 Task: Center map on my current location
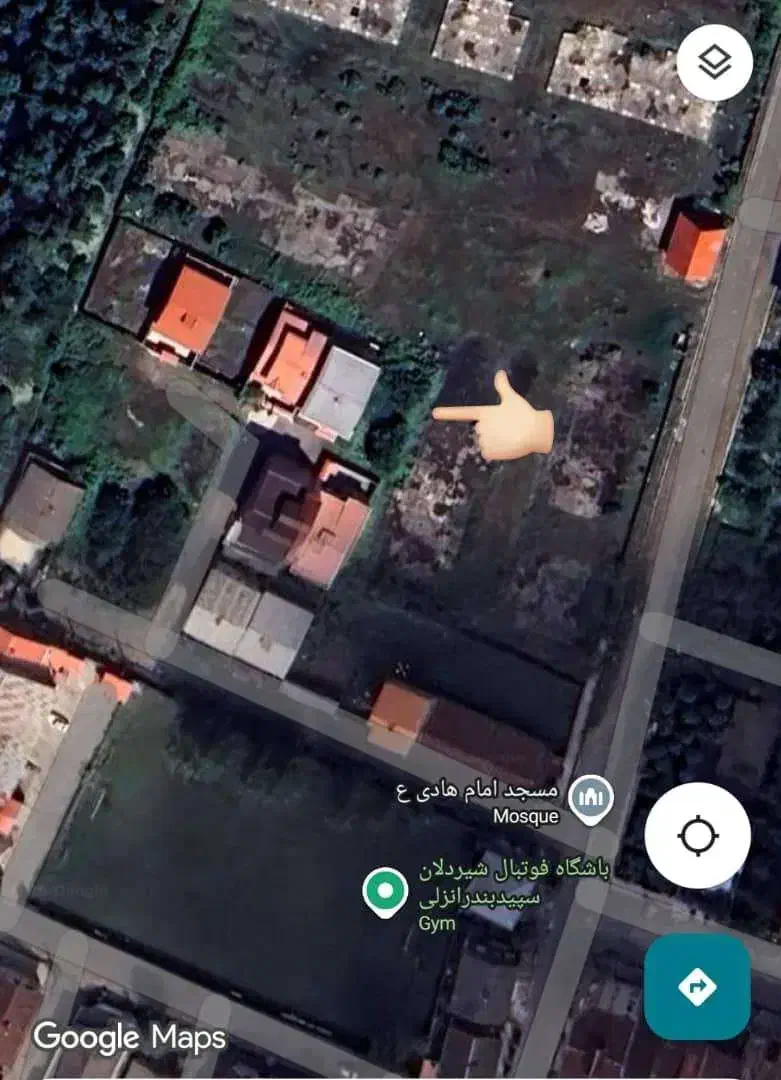tap(697, 834)
